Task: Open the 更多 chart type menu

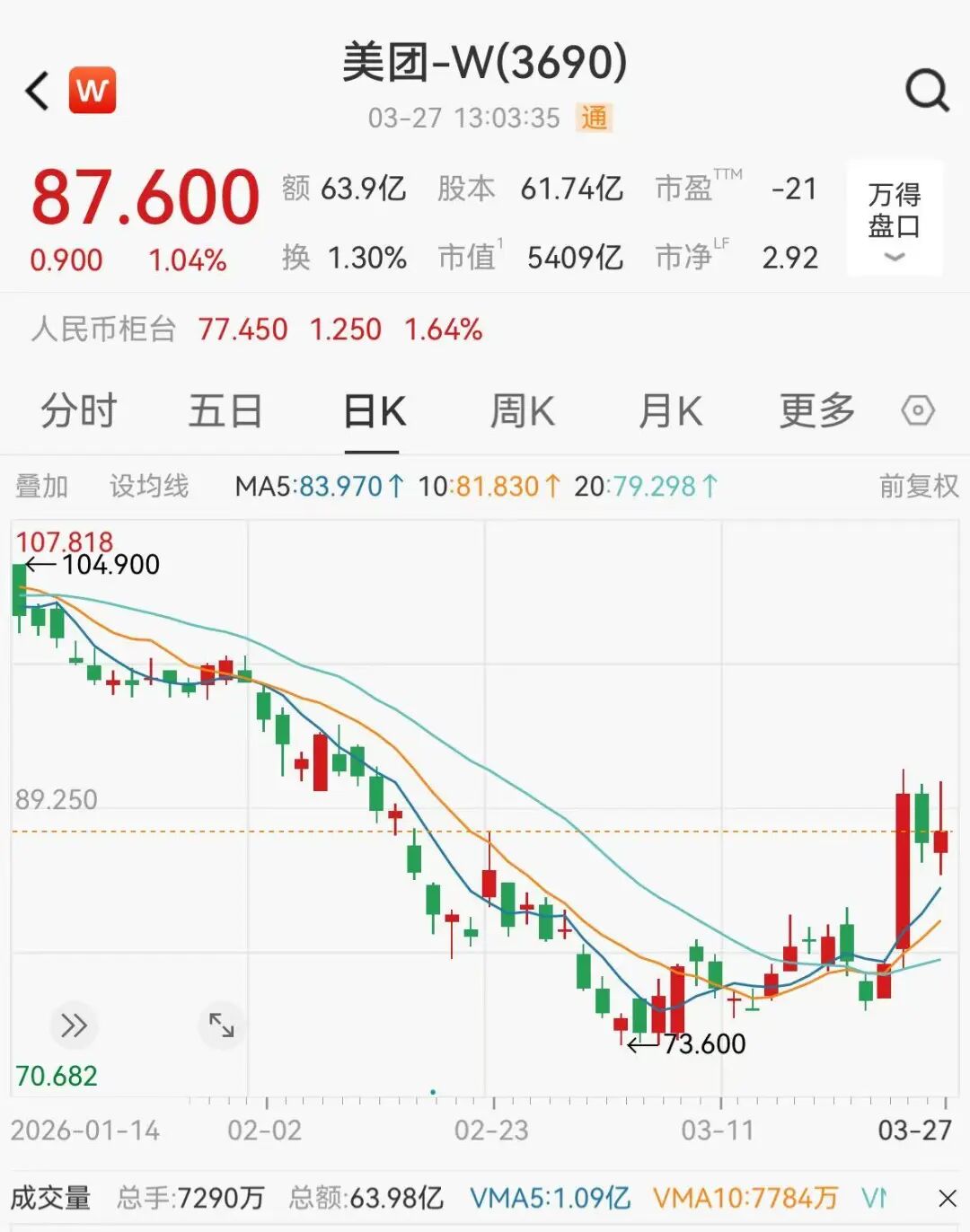Action: tap(816, 411)
